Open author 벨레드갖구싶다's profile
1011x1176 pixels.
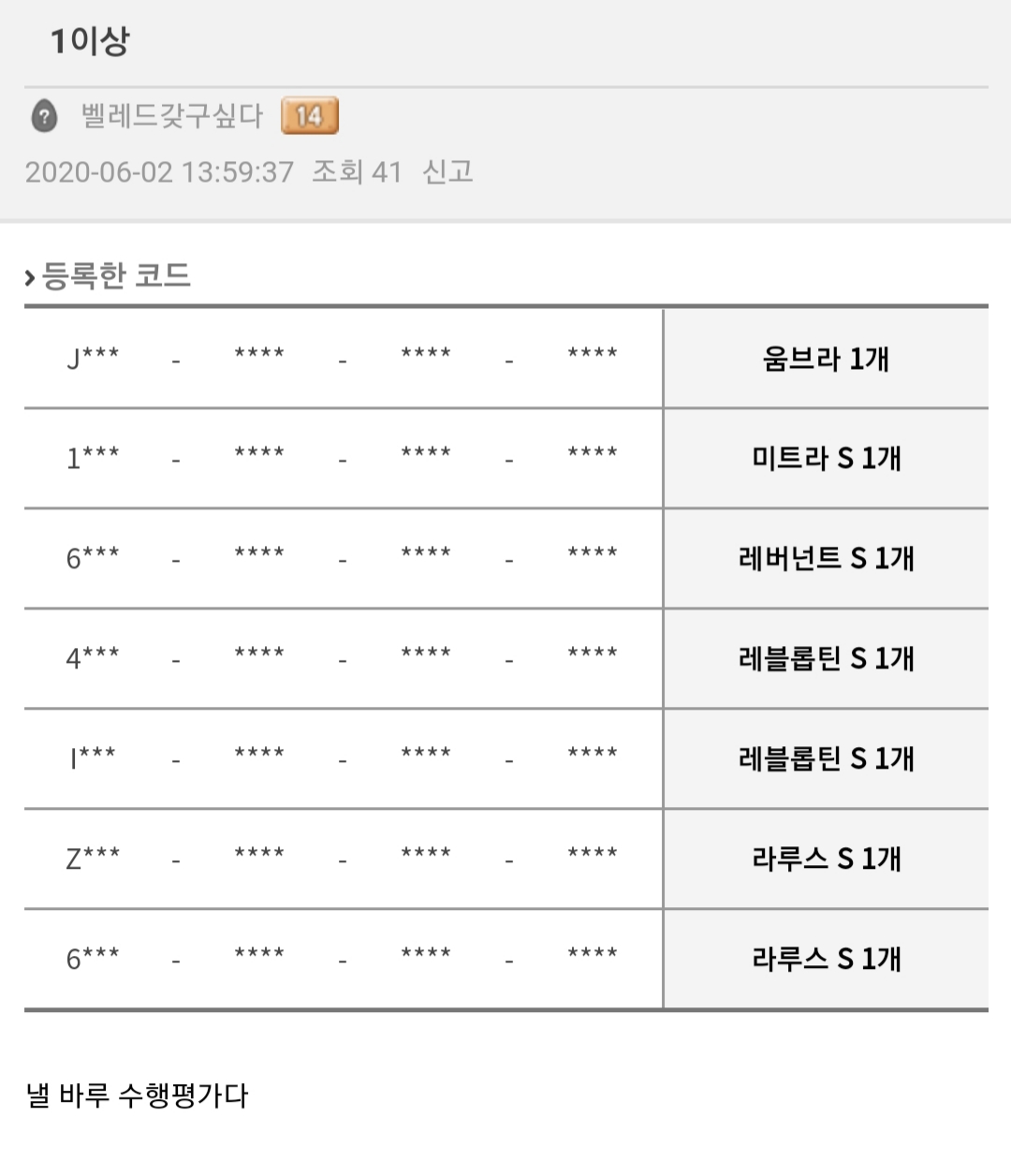click(172, 116)
